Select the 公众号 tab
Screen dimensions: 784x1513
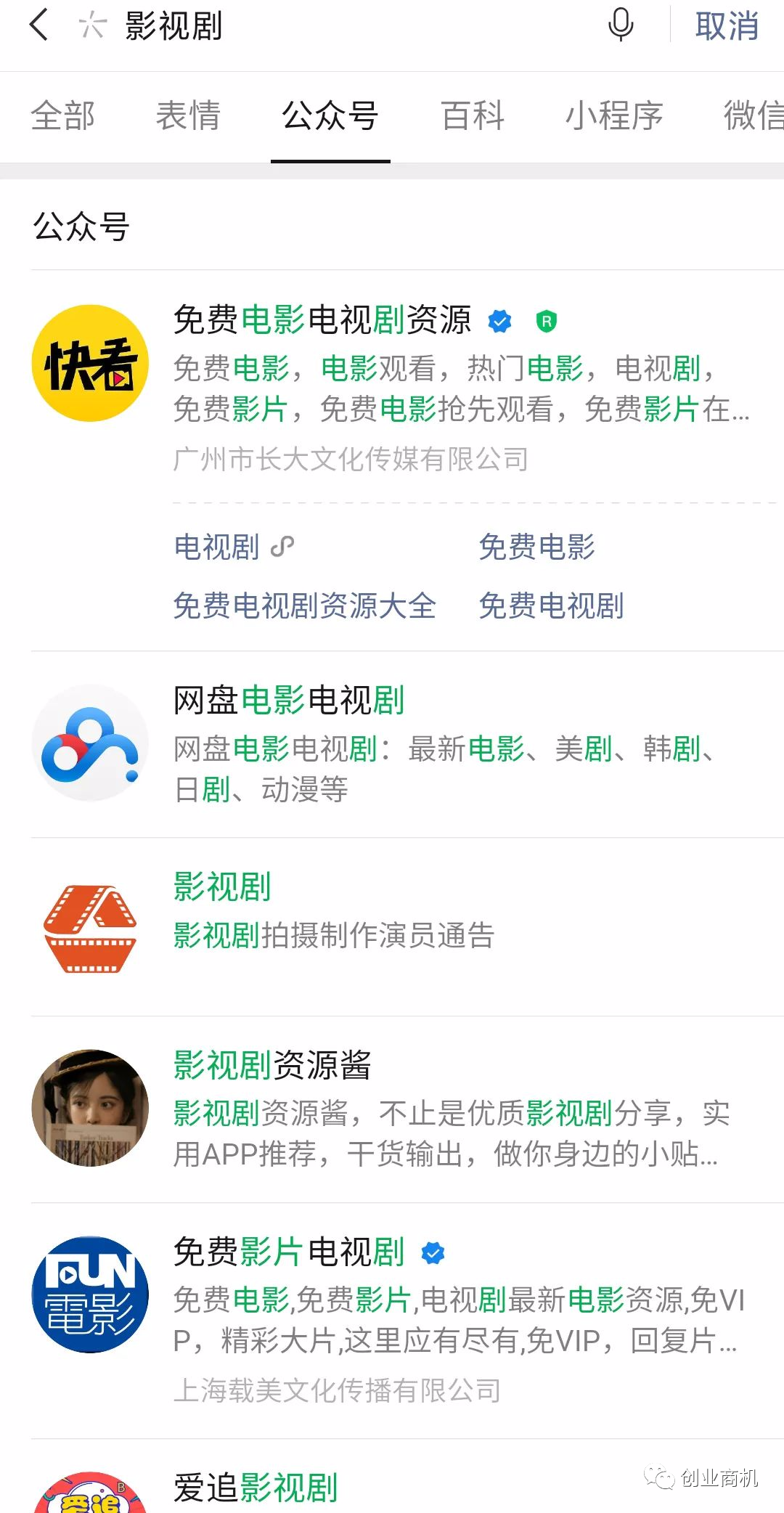pos(330,116)
